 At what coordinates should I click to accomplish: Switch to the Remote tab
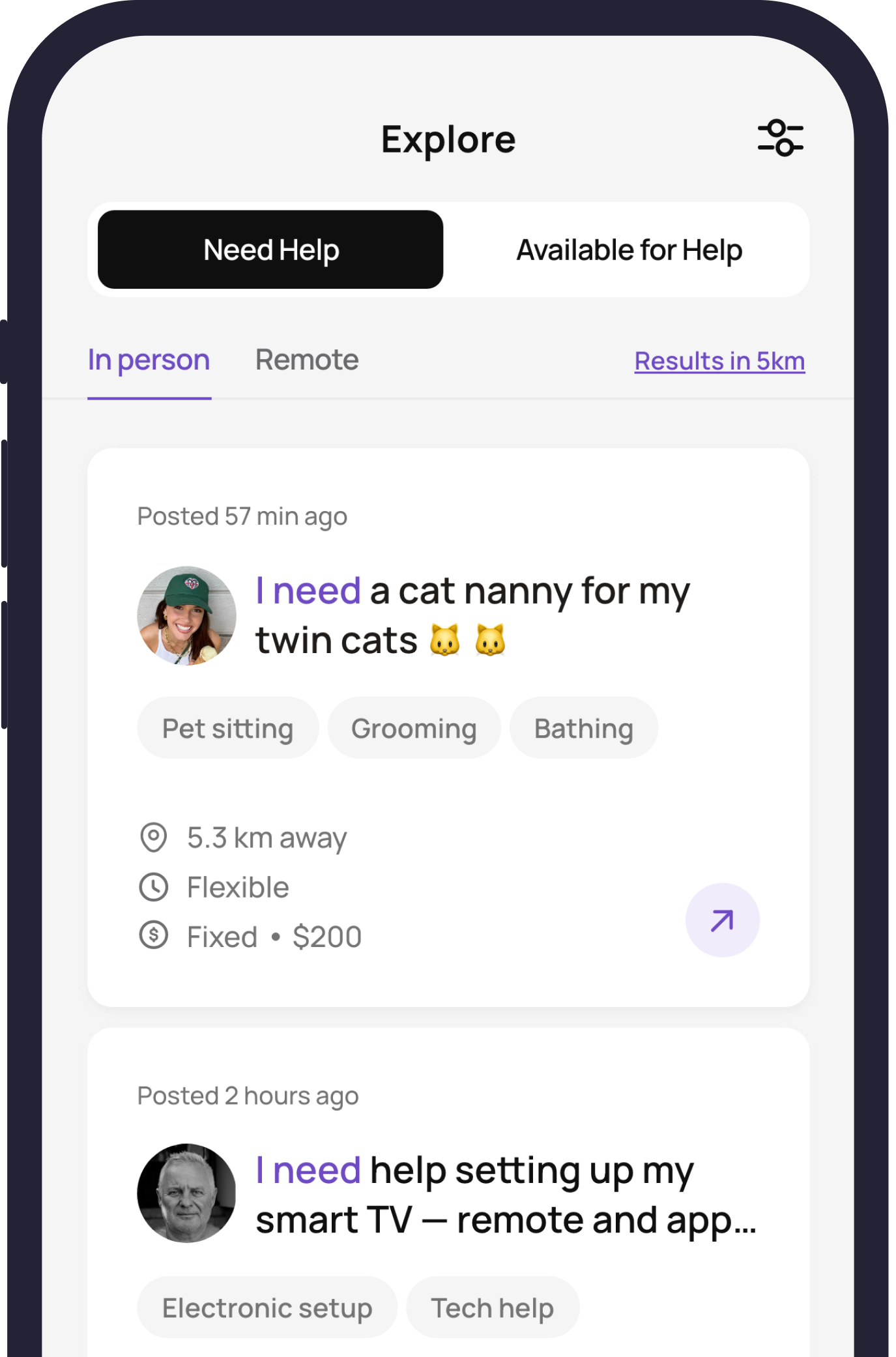click(x=306, y=360)
